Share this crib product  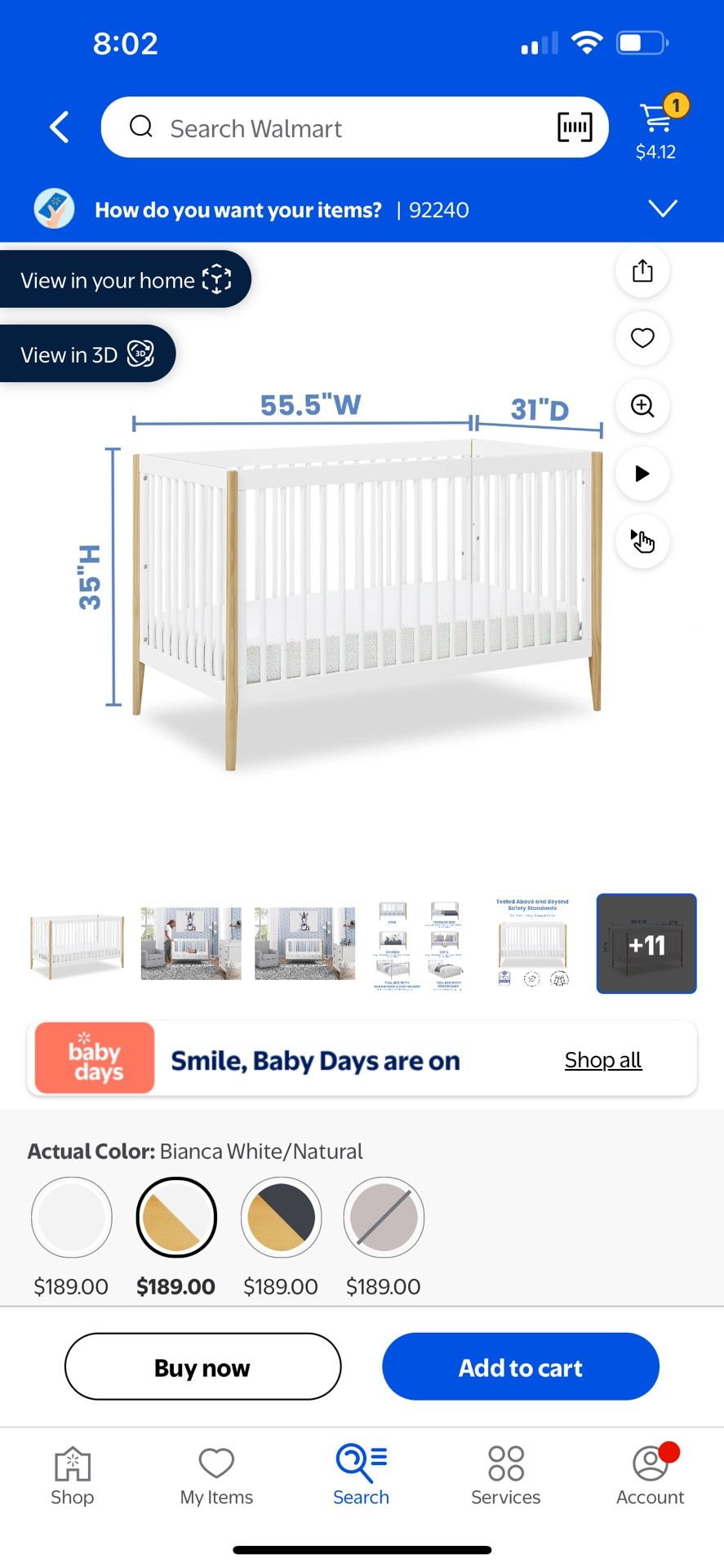642,270
